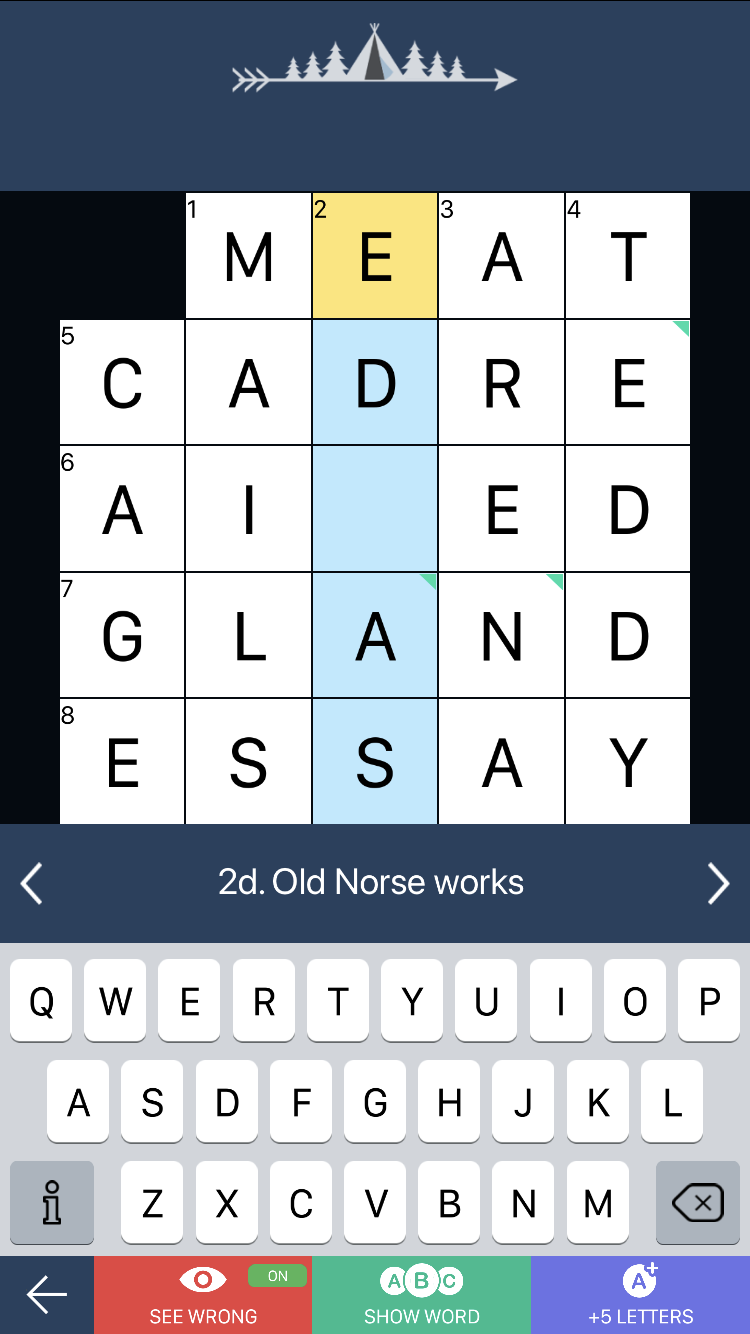Reveal +5 Letters hint
This screenshot has width=750, height=1334.
pyautogui.click(x=640, y=1295)
